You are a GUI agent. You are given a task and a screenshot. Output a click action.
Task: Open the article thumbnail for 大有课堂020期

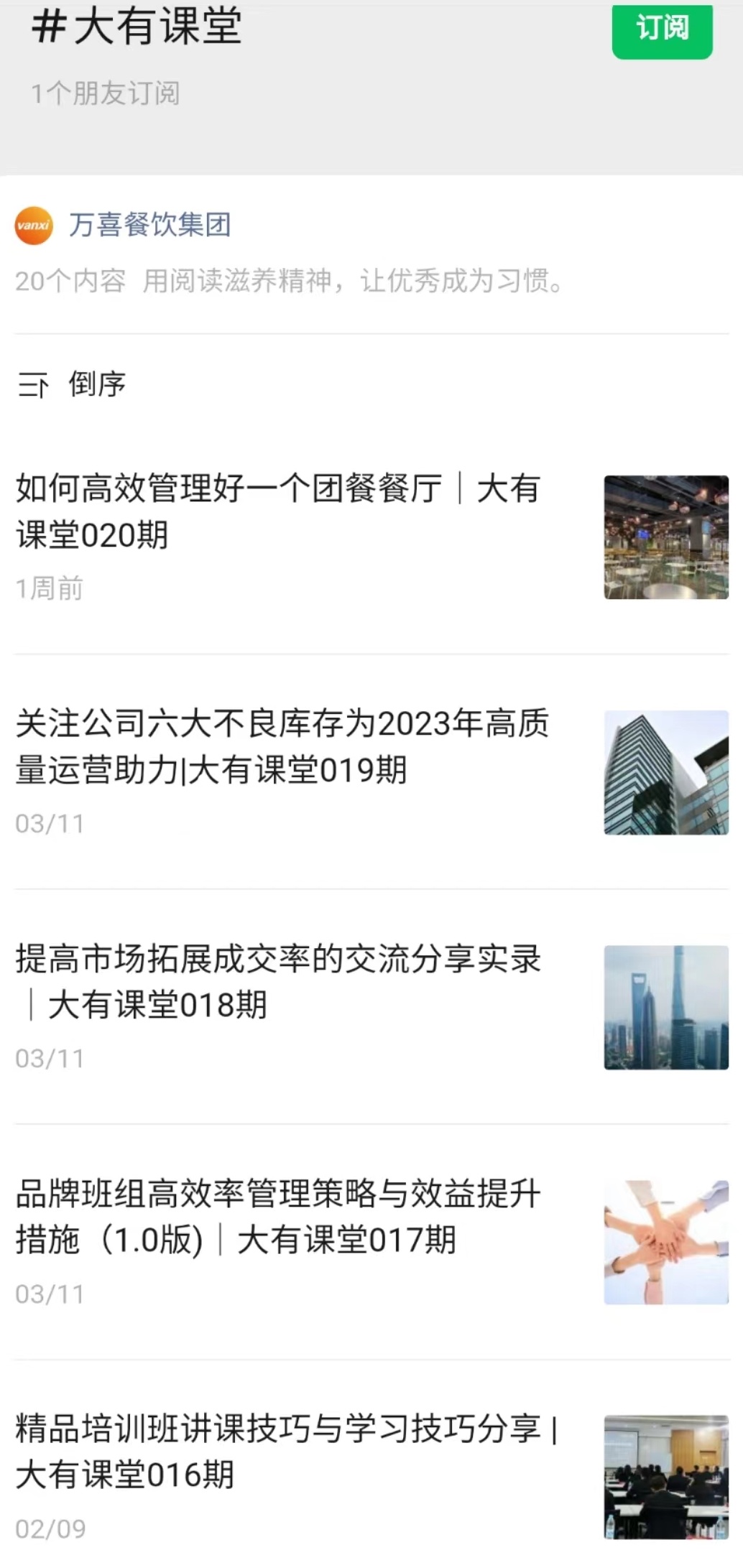click(665, 538)
